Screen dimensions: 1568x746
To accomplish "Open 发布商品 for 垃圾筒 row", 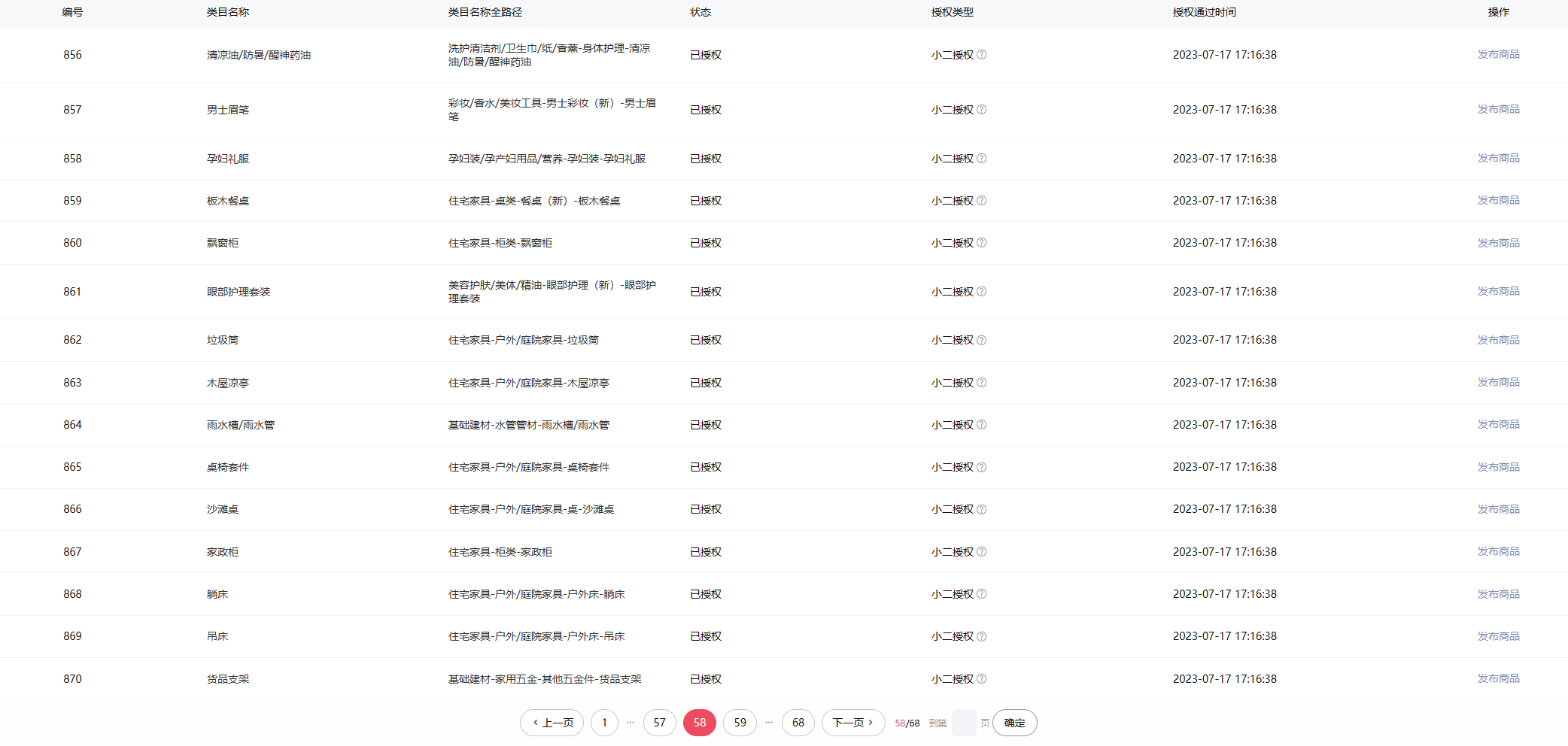I will 1498,340.
